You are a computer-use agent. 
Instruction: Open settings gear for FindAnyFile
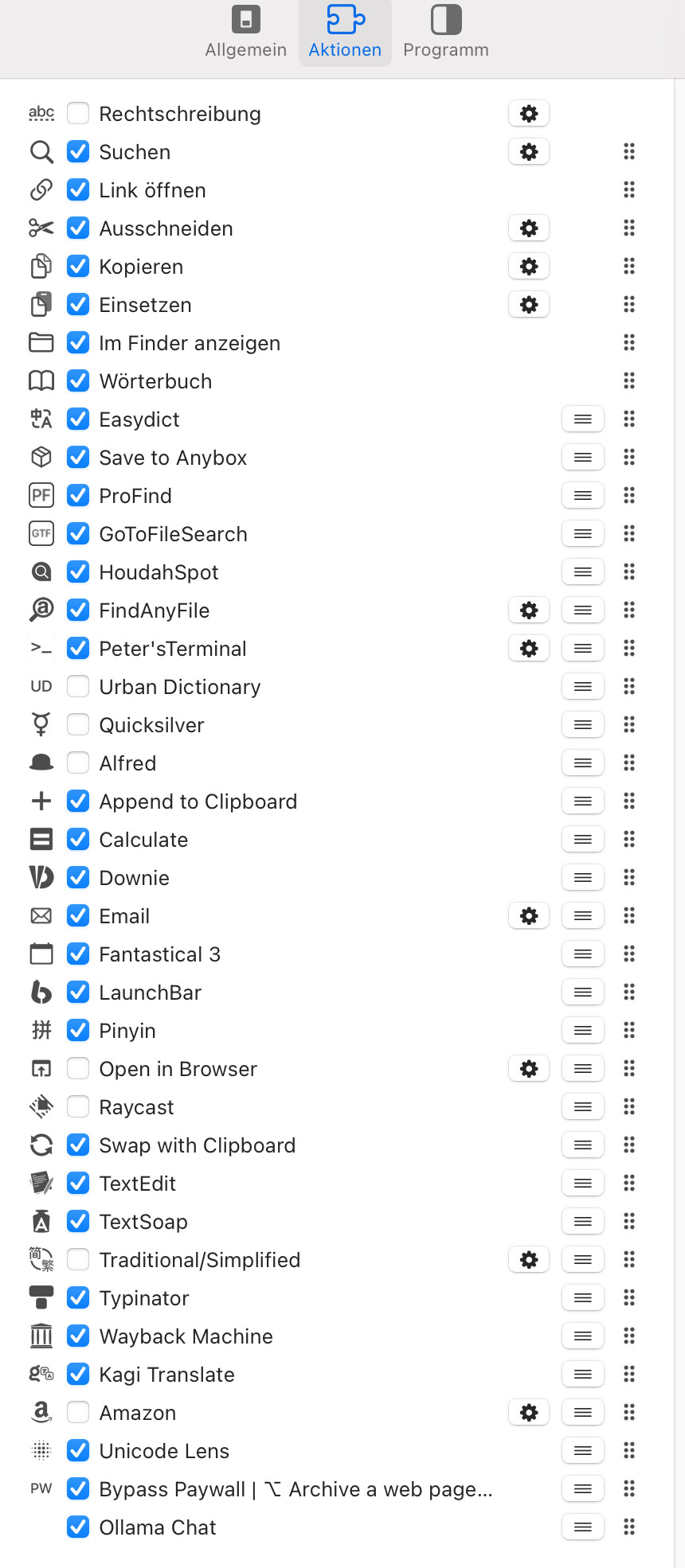529,610
